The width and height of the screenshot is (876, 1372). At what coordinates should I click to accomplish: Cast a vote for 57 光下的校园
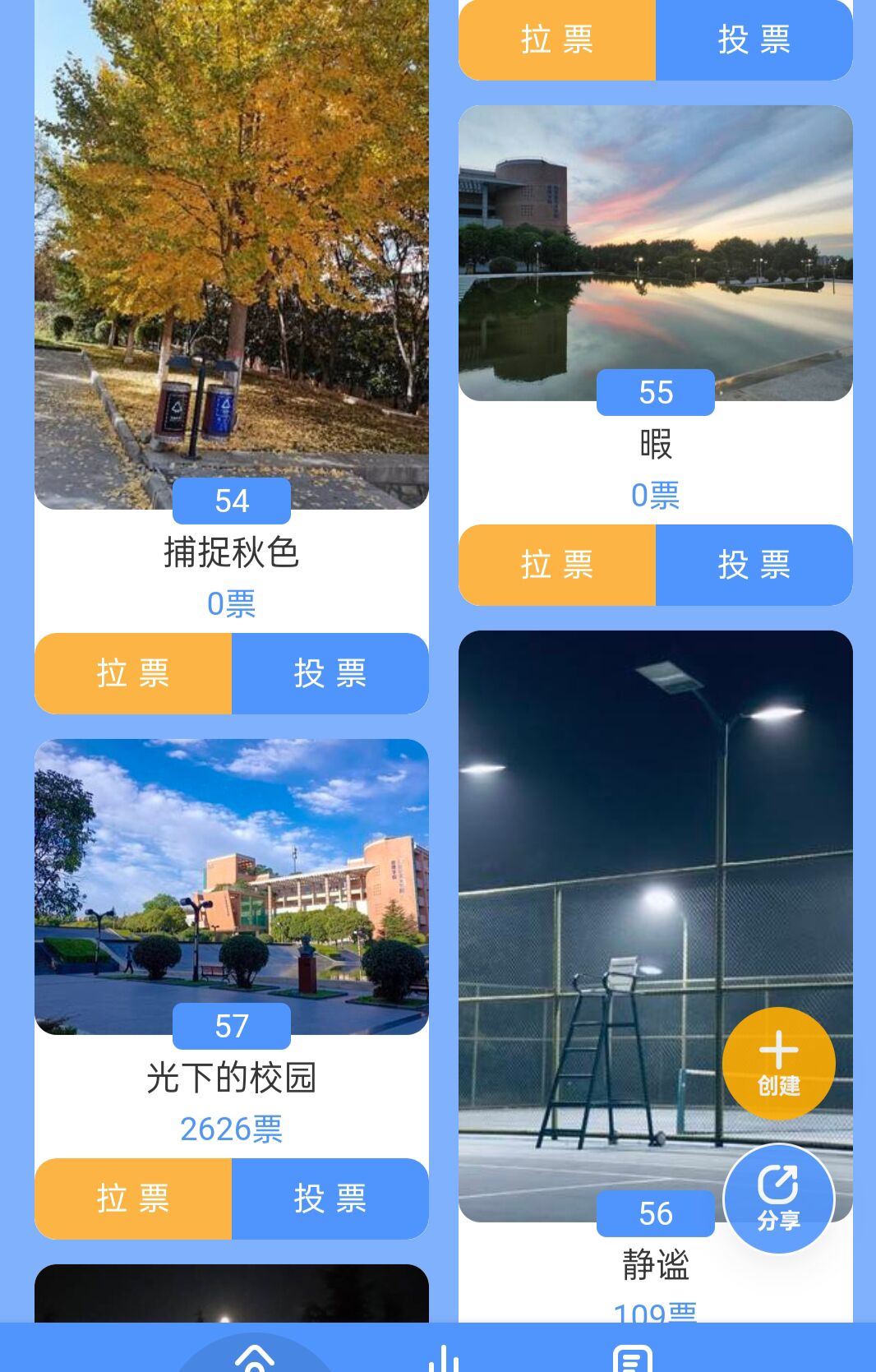point(330,1199)
